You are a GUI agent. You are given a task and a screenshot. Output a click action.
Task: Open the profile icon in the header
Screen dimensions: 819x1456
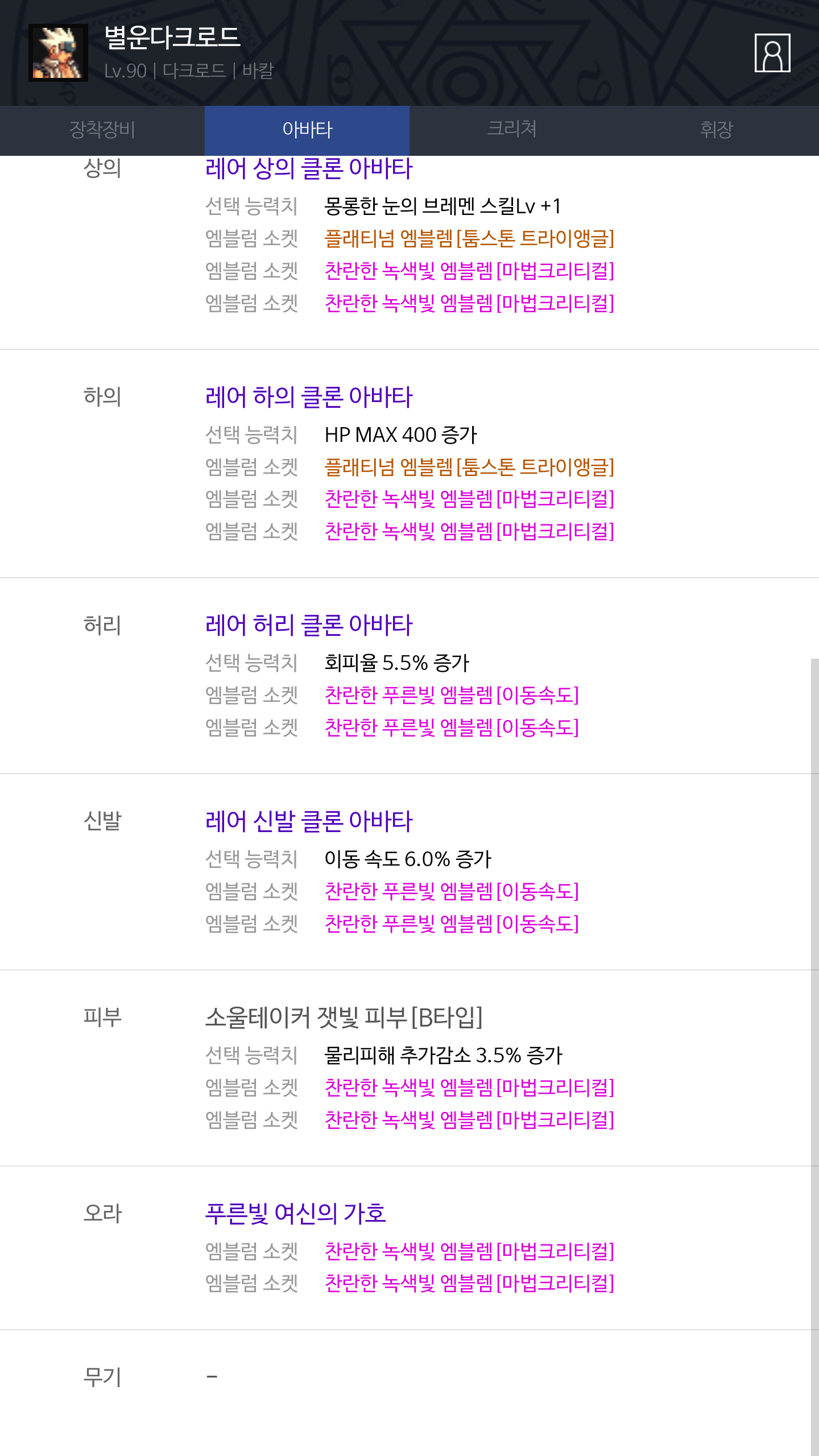pos(772,53)
